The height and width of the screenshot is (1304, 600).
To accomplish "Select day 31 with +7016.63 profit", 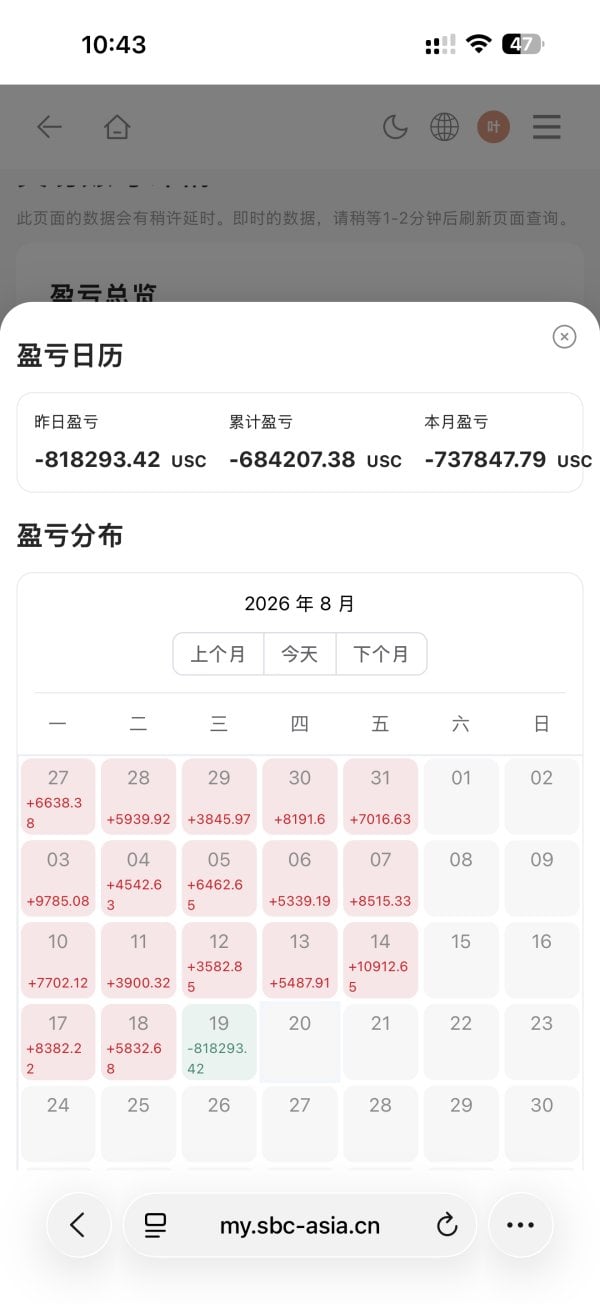I will (380, 797).
